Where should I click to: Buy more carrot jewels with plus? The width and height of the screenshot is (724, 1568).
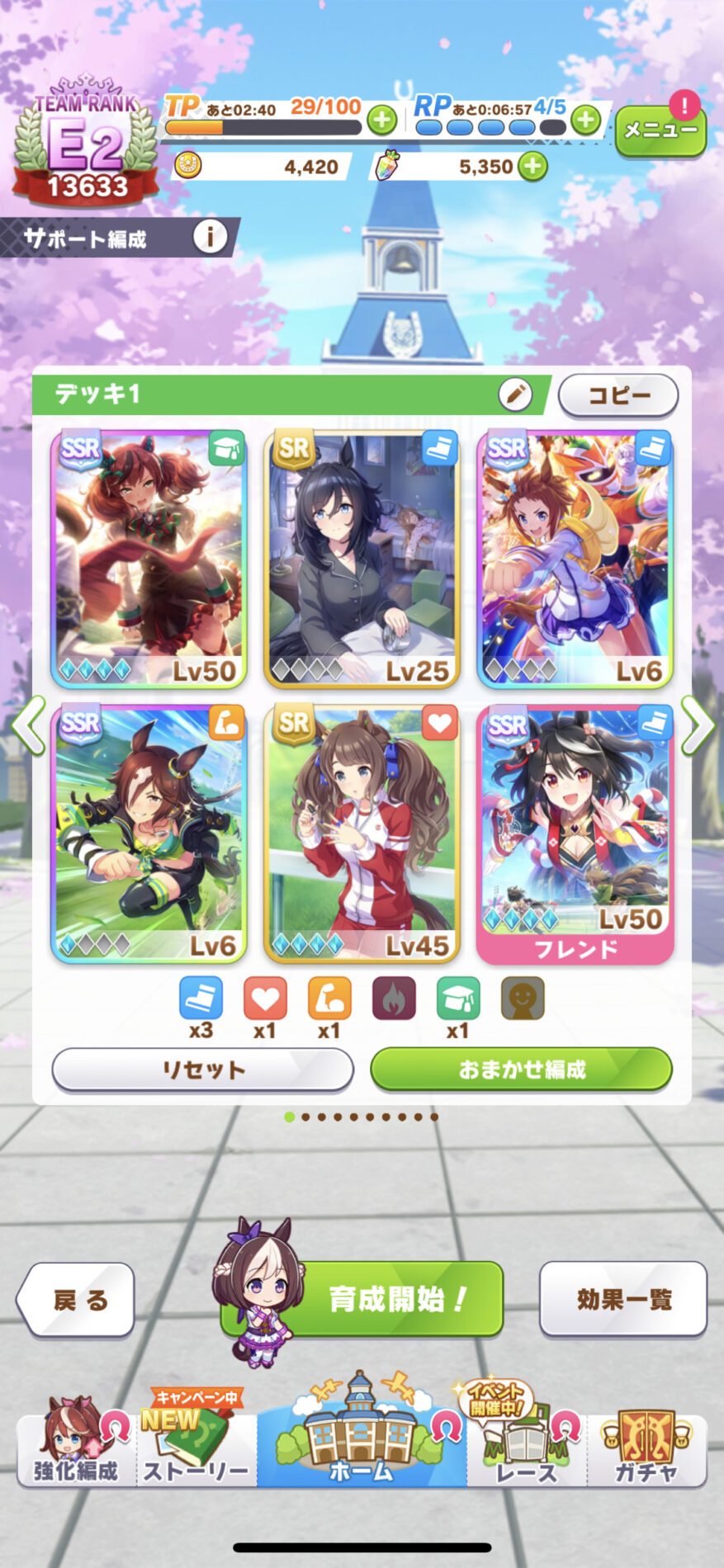point(533,167)
